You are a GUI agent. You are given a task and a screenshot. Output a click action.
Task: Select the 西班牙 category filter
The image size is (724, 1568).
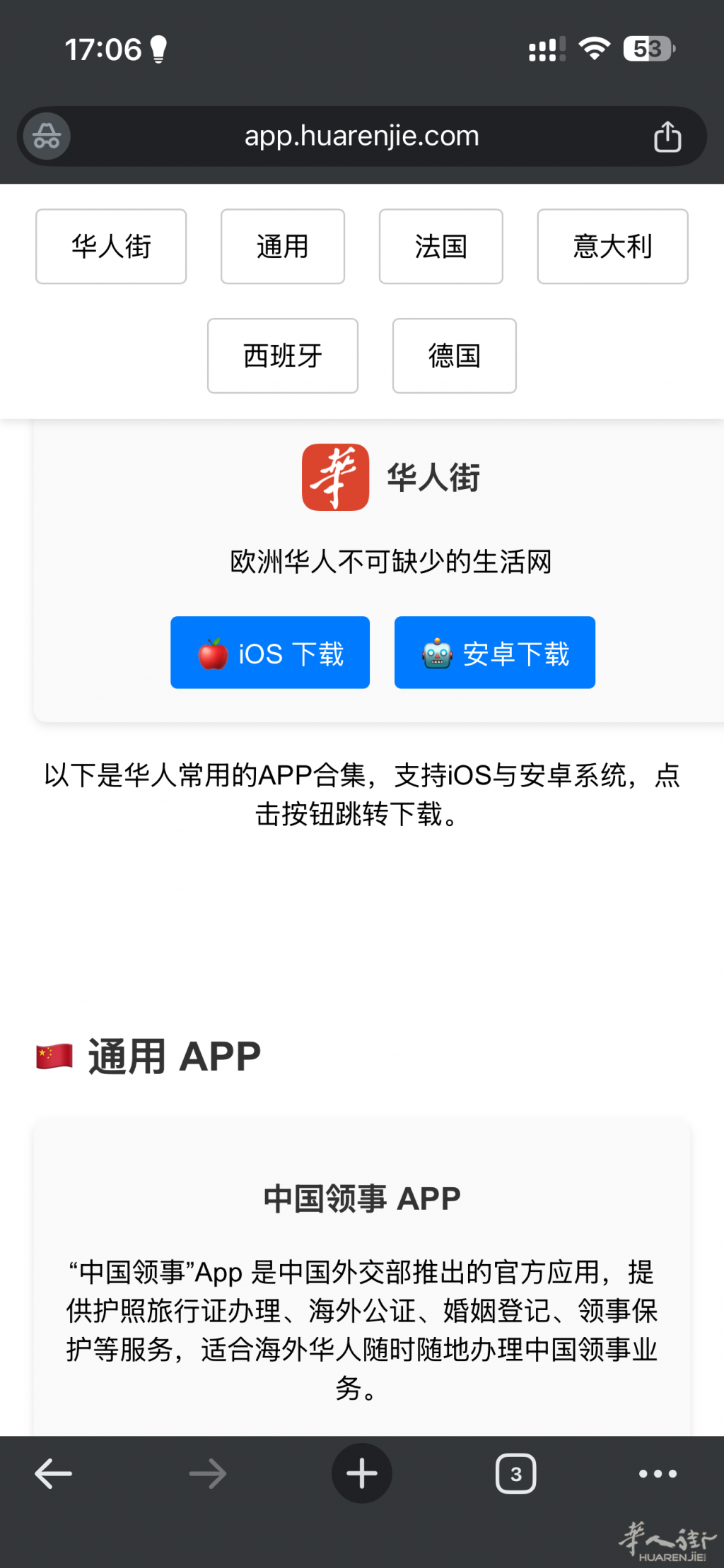pos(282,356)
